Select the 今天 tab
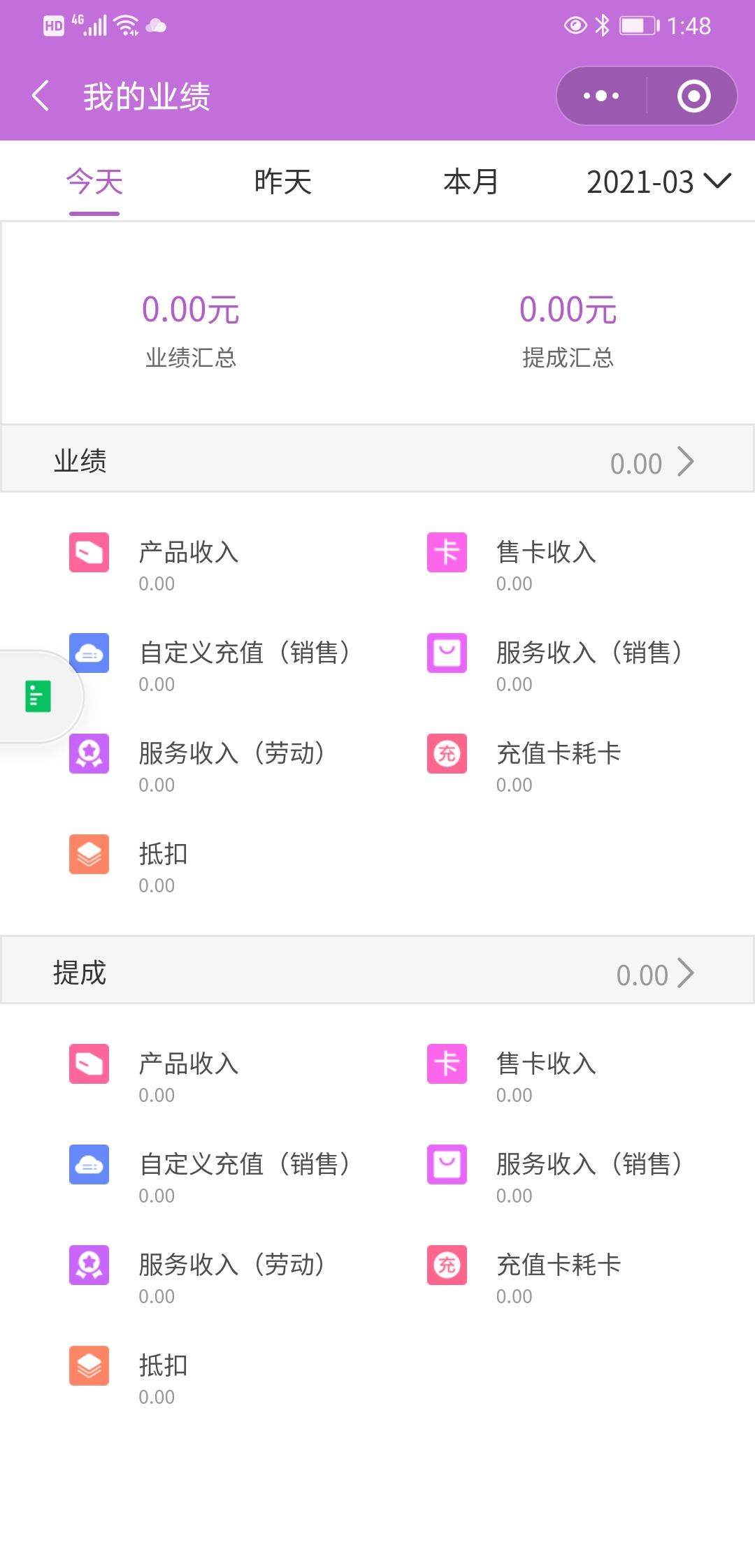 click(94, 182)
